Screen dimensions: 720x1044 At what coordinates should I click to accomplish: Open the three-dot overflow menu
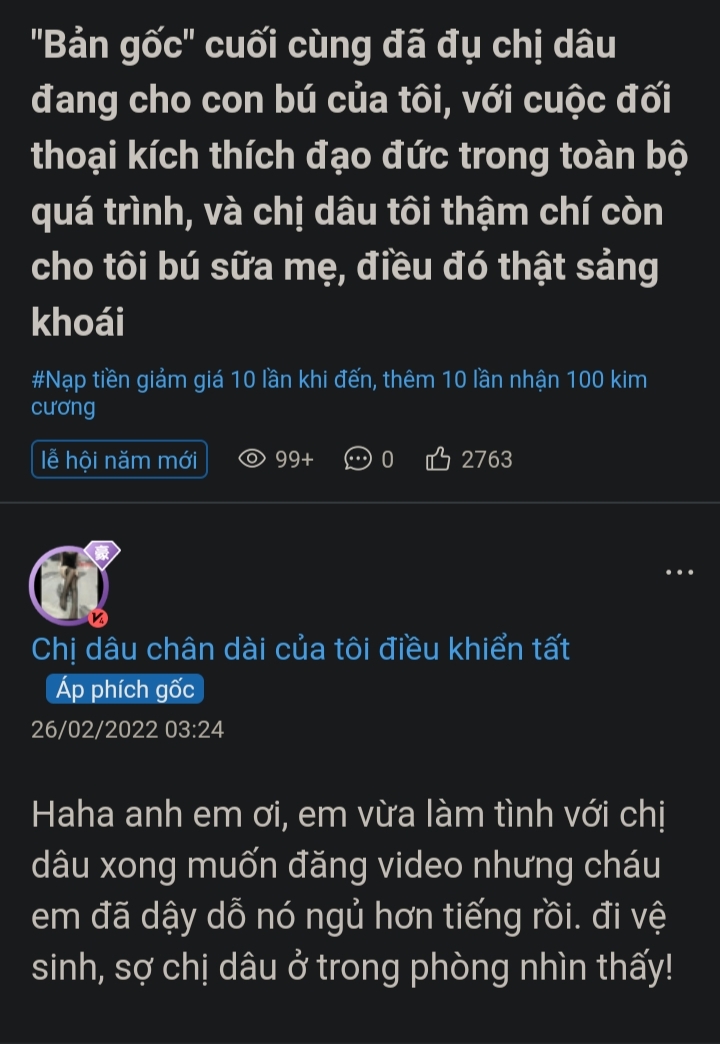[679, 573]
